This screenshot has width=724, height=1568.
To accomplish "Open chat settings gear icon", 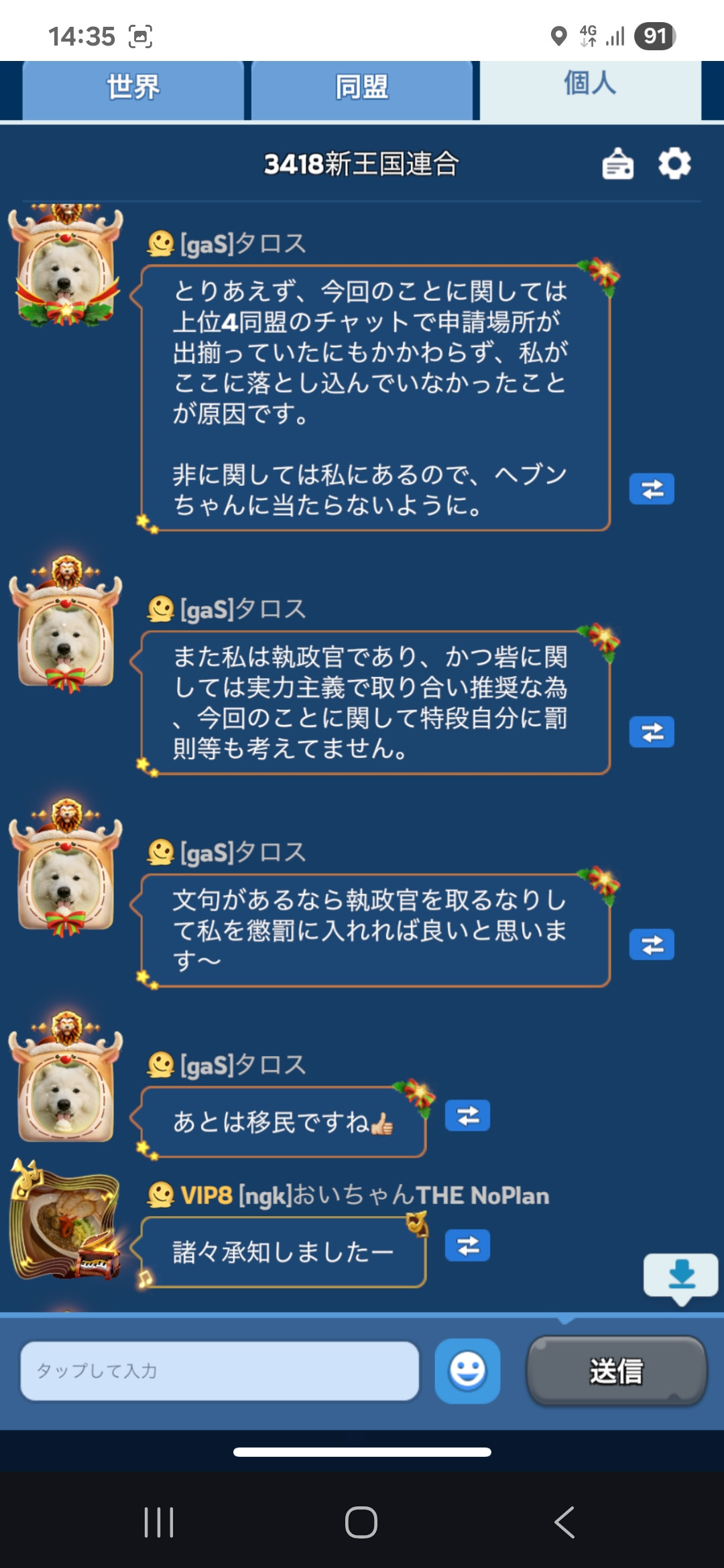I will [x=674, y=164].
